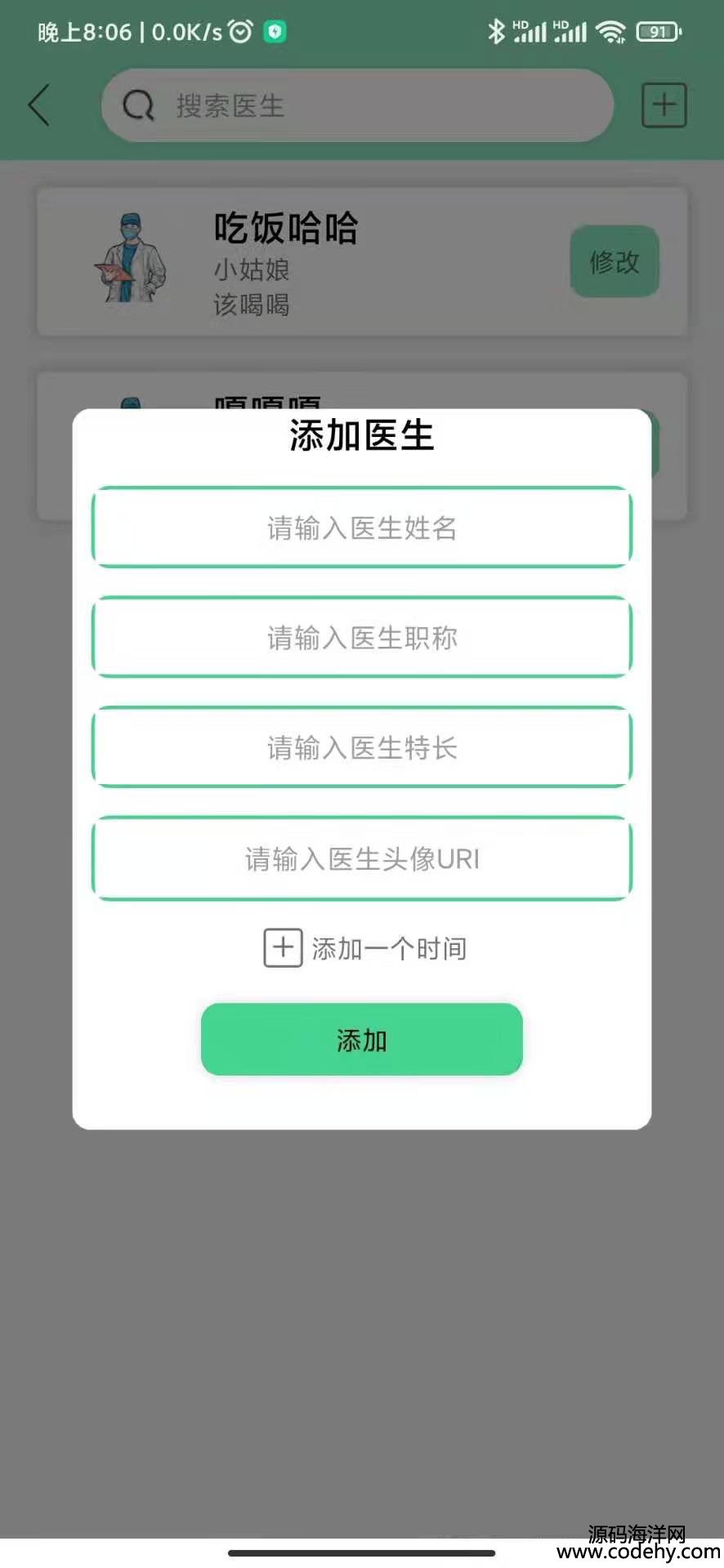Tap 修改 on the 吃饭哈哈 doctor card
Viewport: 724px width, 1568px height.
(x=615, y=262)
